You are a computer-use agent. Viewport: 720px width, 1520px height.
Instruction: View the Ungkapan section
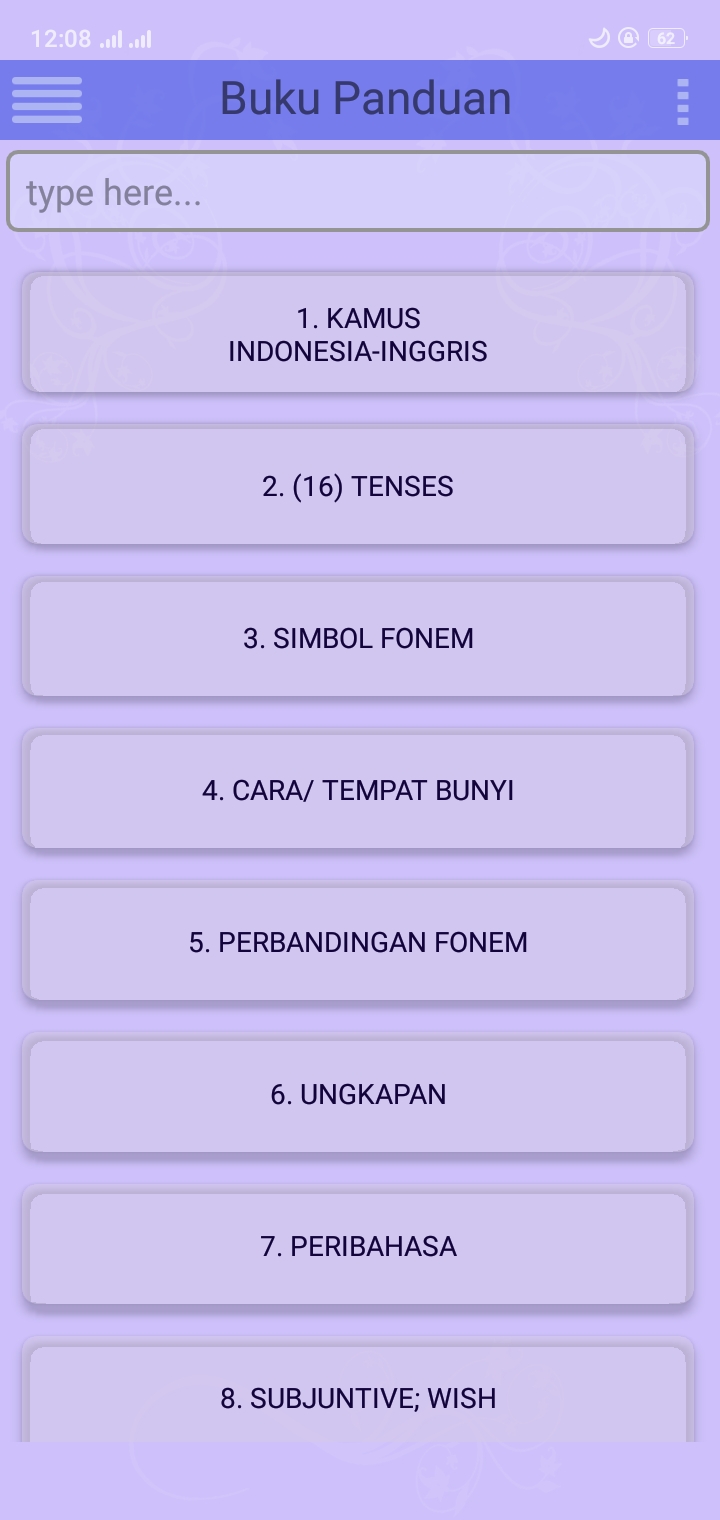(x=358, y=1094)
